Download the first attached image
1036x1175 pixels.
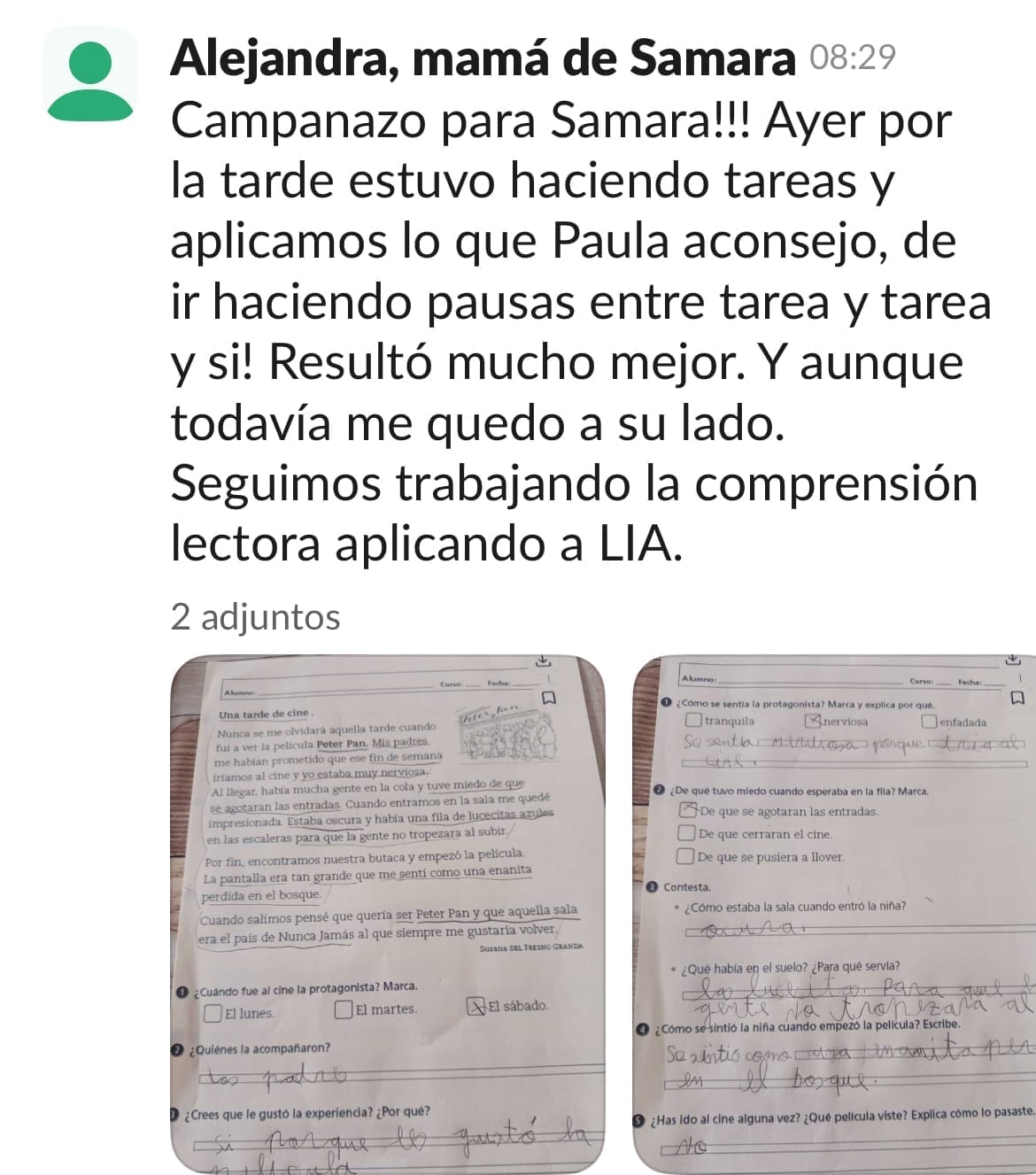click(544, 661)
